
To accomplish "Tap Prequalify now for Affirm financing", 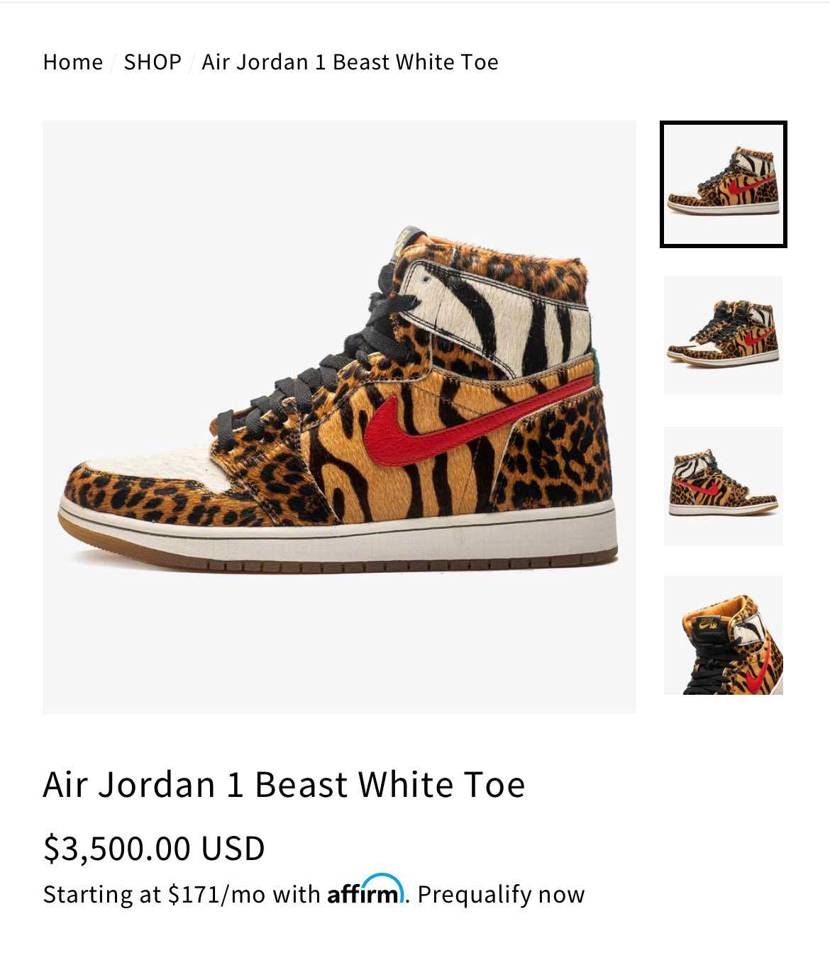I will coord(500,894).
